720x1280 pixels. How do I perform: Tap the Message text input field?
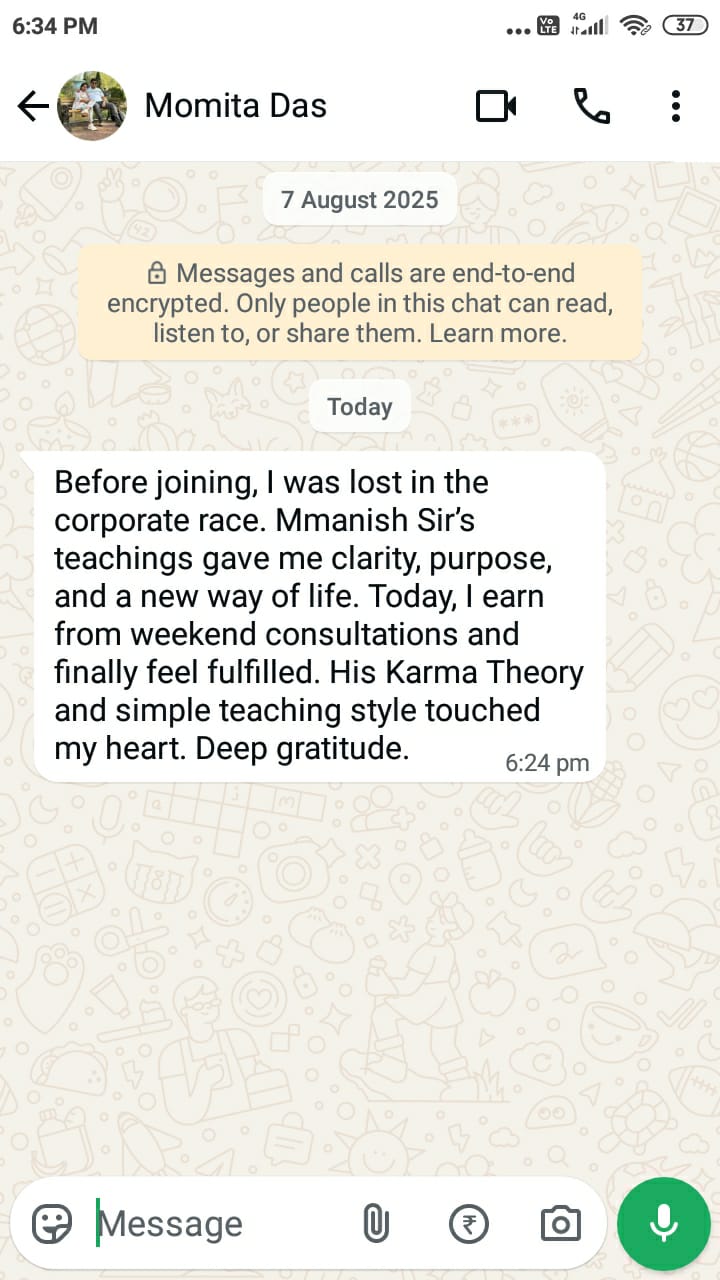pyautogui.click(x=200, y=1222)
